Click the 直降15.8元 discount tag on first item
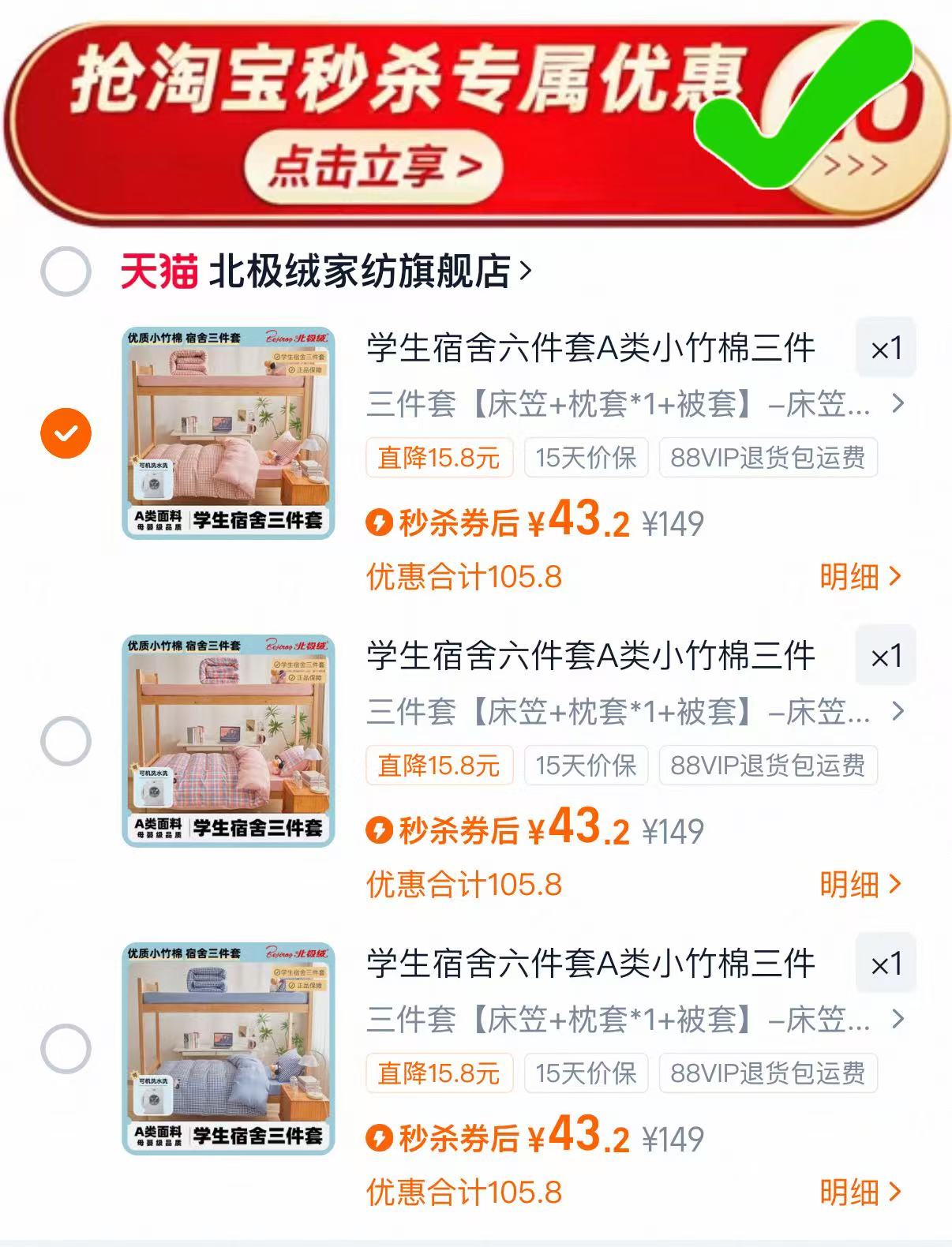The width and height of the screenshot is (952, 1247). 439,458
